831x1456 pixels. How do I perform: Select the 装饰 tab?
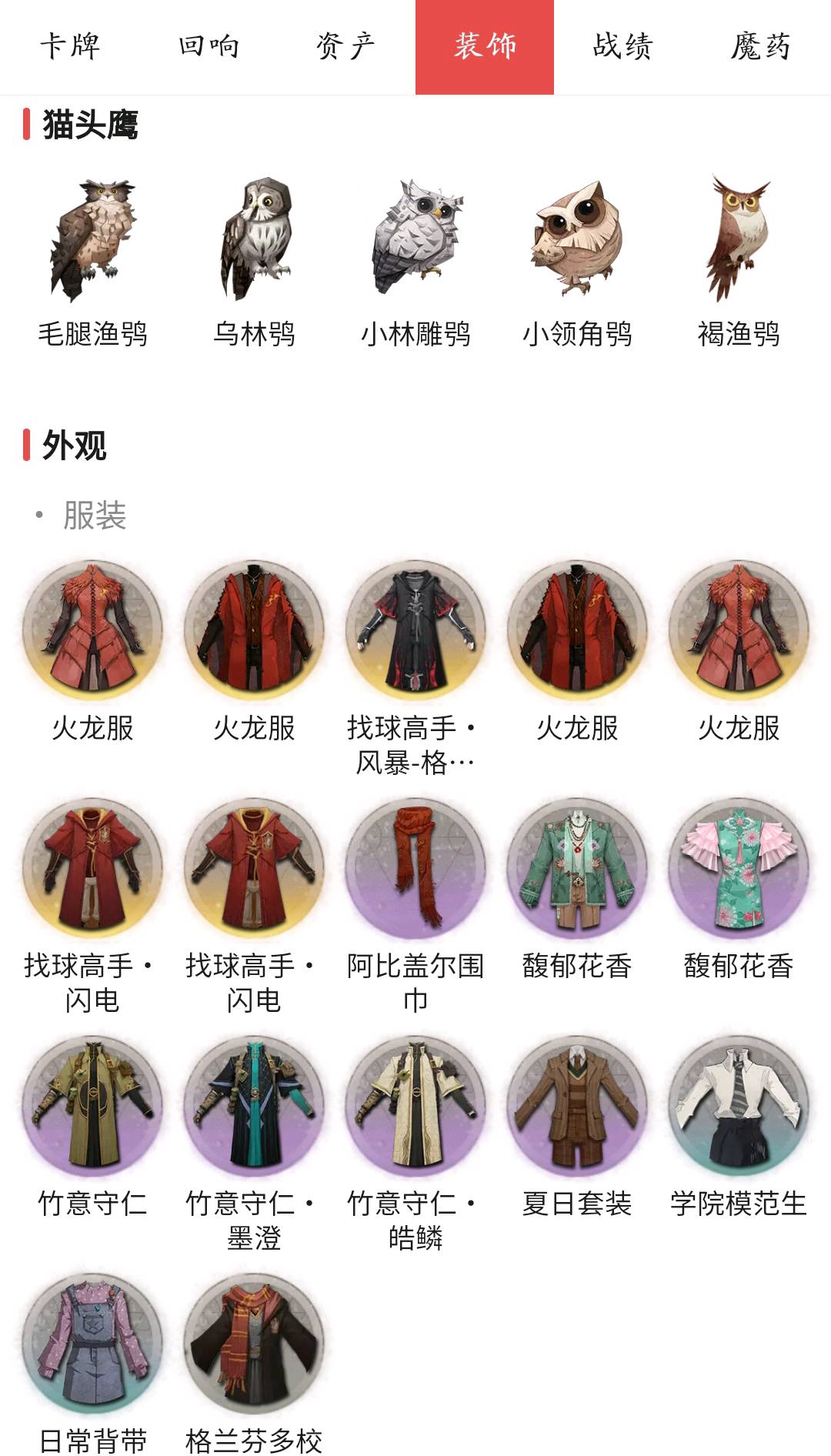pos(485,47)
